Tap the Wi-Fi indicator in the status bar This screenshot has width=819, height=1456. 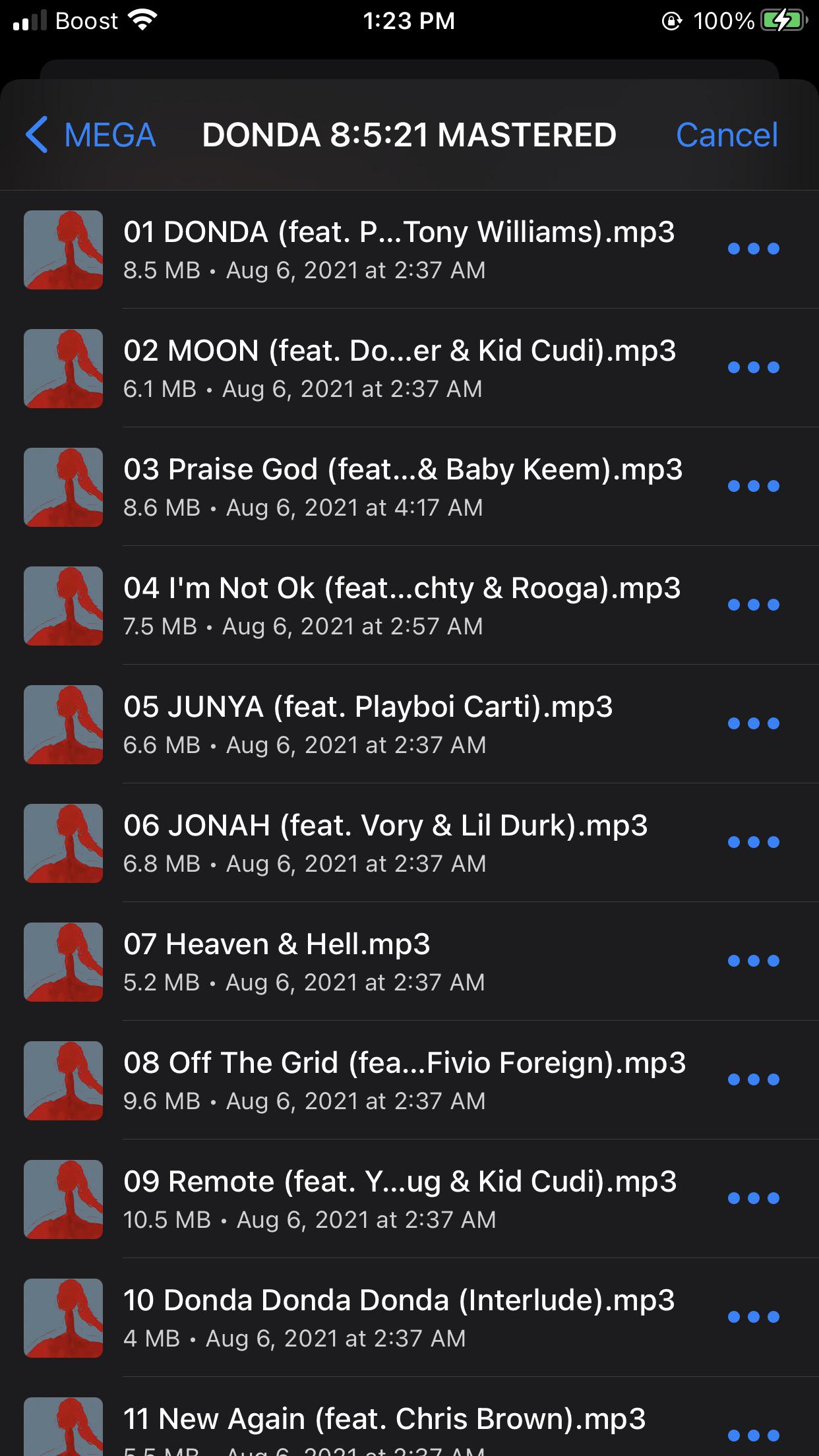pos(140,20)
